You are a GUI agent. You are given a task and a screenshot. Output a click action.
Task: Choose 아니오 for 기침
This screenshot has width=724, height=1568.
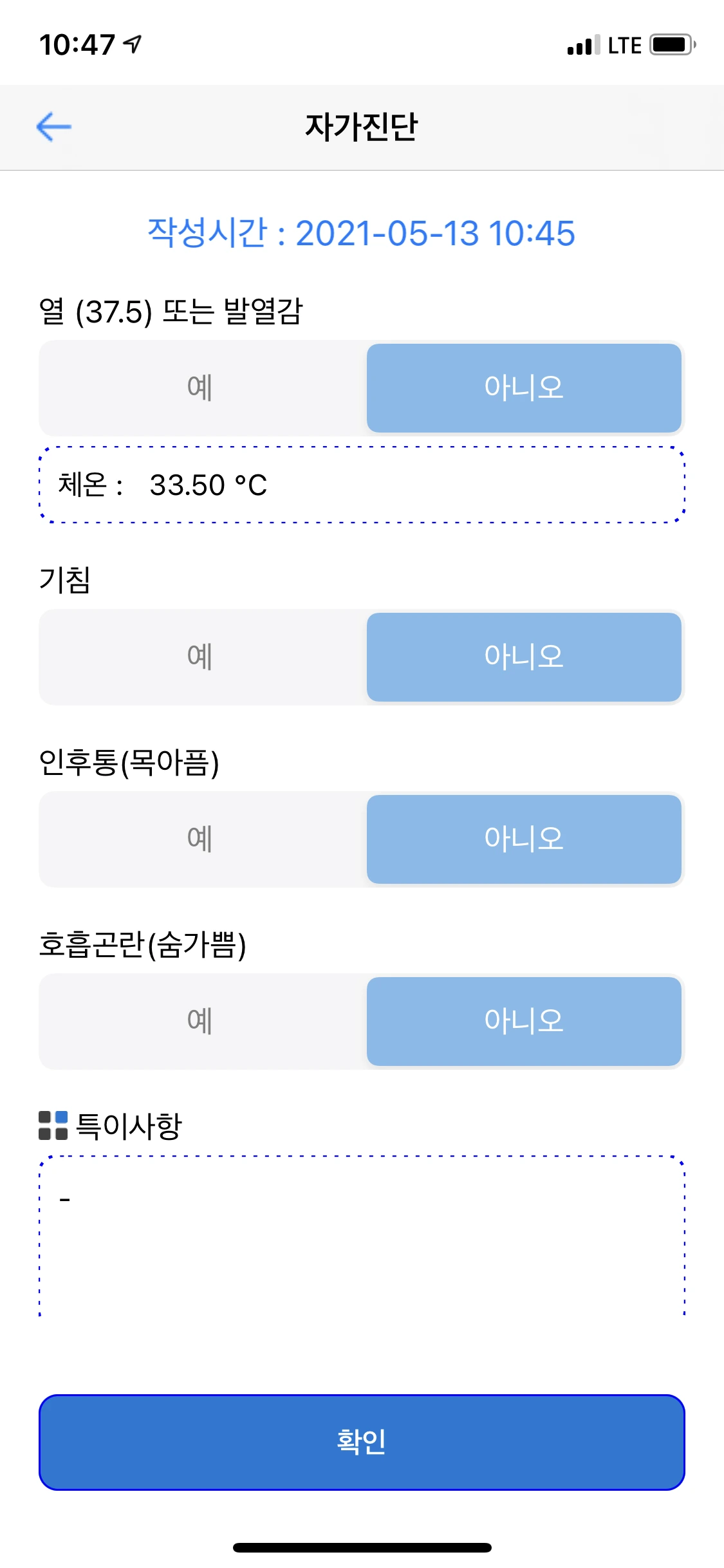pos(524,657)
